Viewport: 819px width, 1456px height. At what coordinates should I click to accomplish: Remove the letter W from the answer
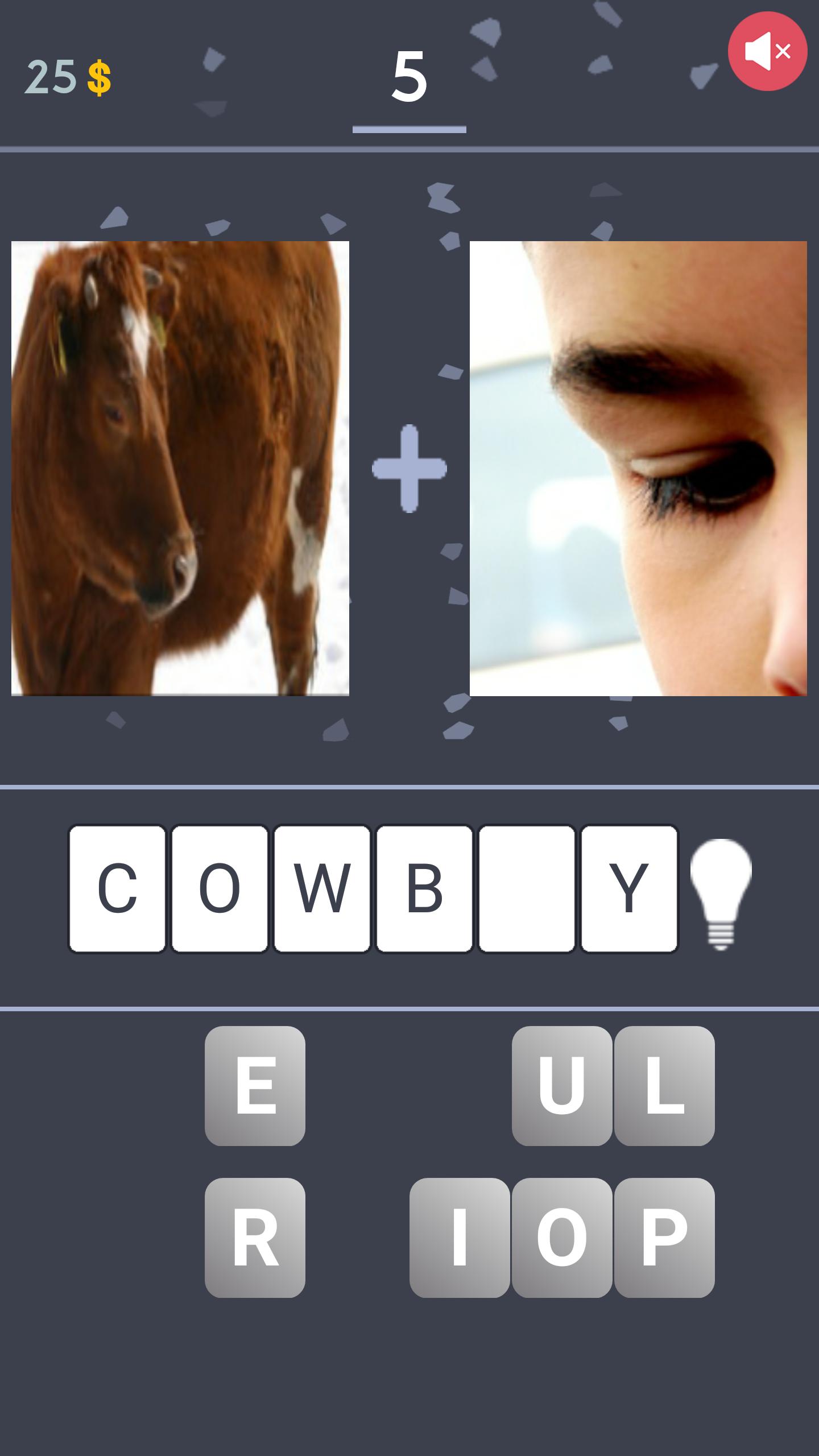click(322, 888)
